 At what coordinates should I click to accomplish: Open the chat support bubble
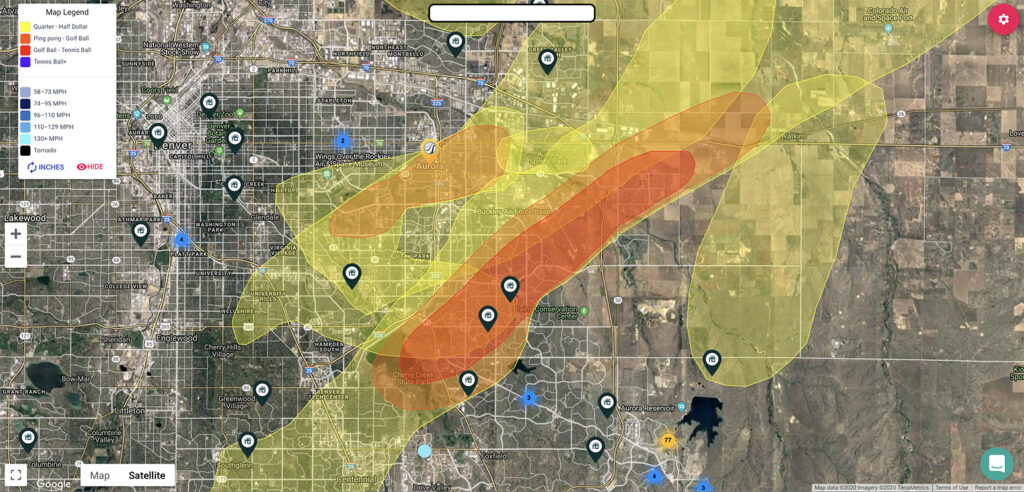click(996, 463)
